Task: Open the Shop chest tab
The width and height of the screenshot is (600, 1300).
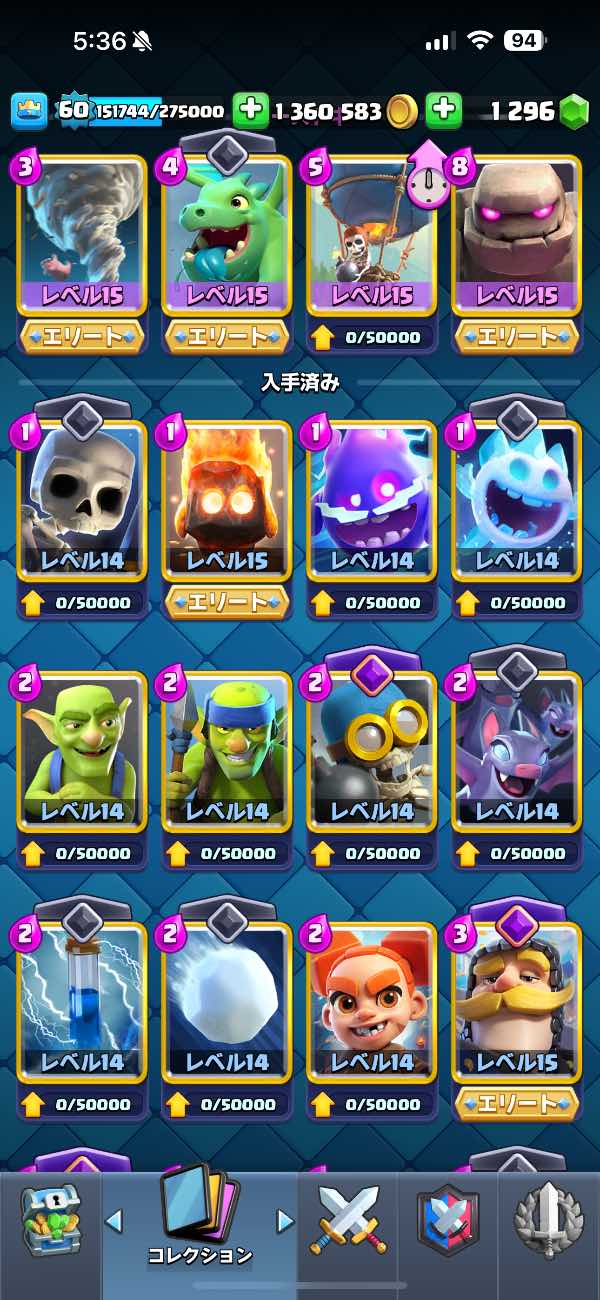Action: [51, 1220]
